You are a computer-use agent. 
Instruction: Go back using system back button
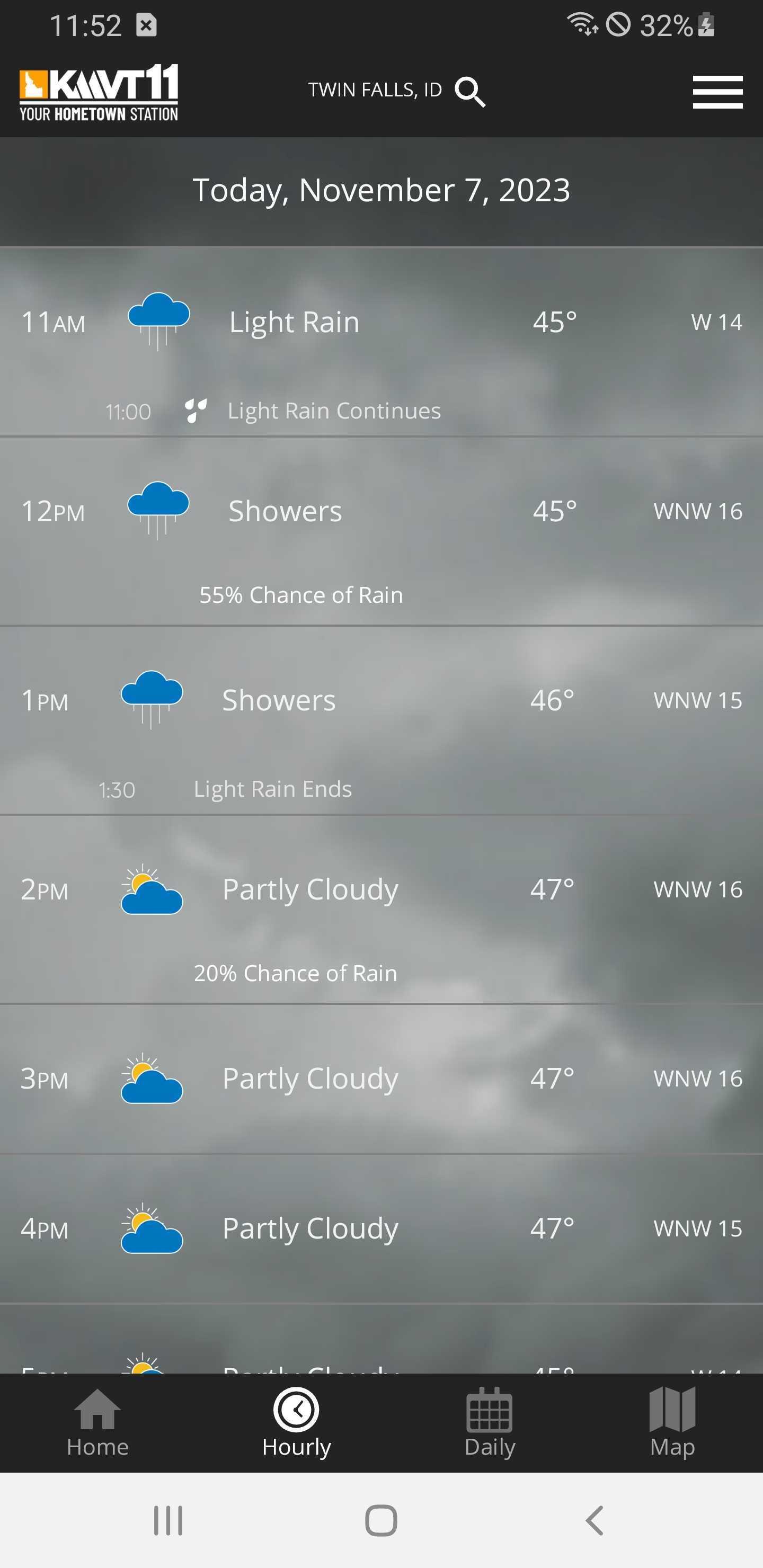(595, 1520)
